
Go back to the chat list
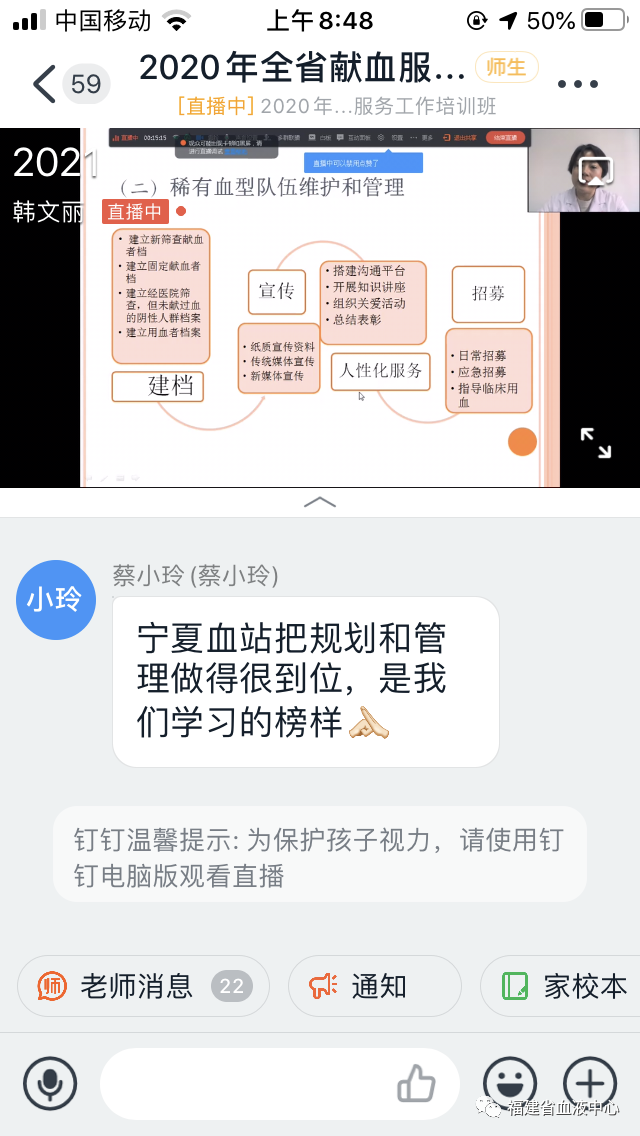(x=45, y=84)
